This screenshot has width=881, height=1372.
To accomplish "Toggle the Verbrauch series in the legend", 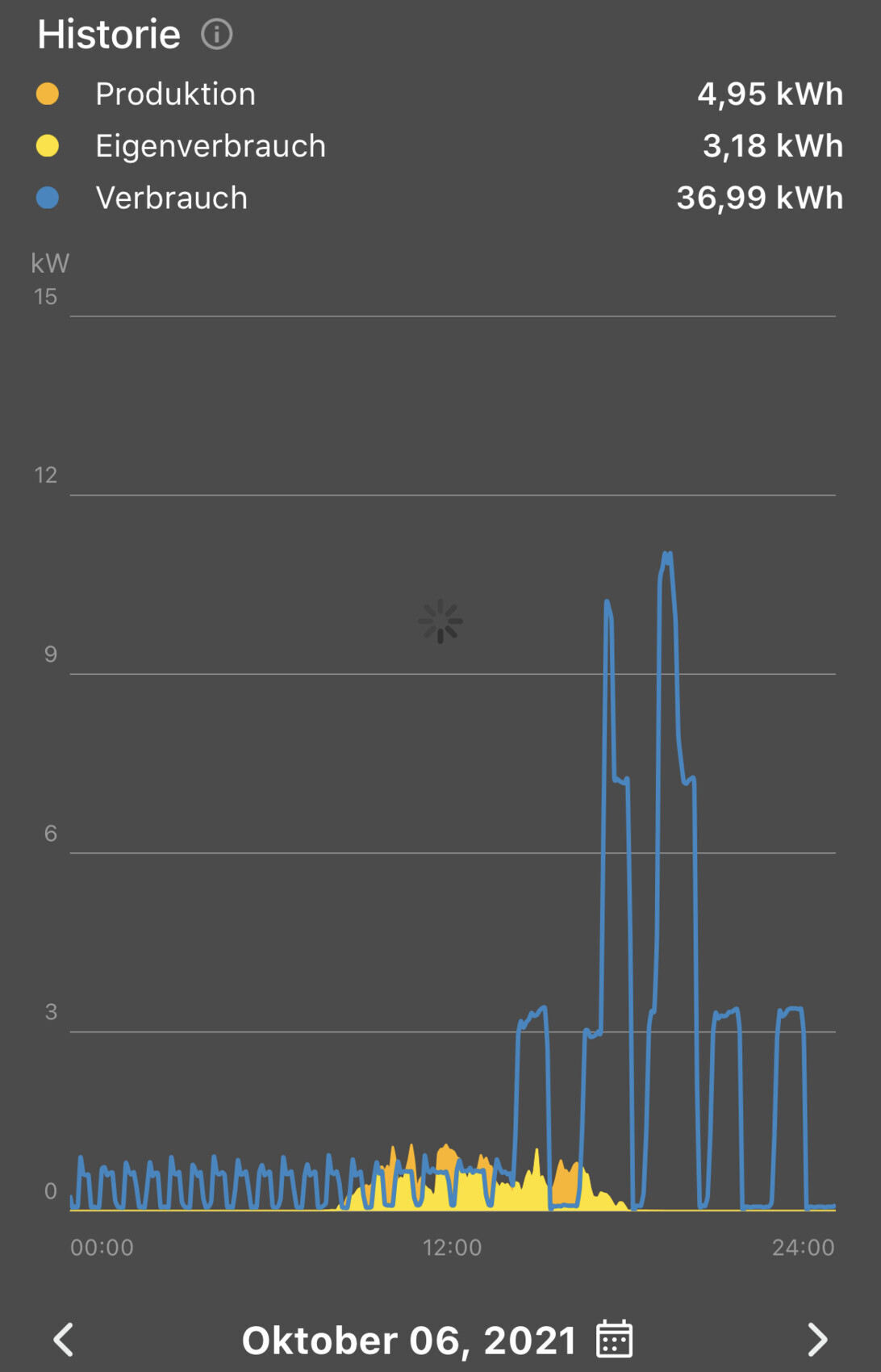I will pyautogui.click(x=171, y=199).
